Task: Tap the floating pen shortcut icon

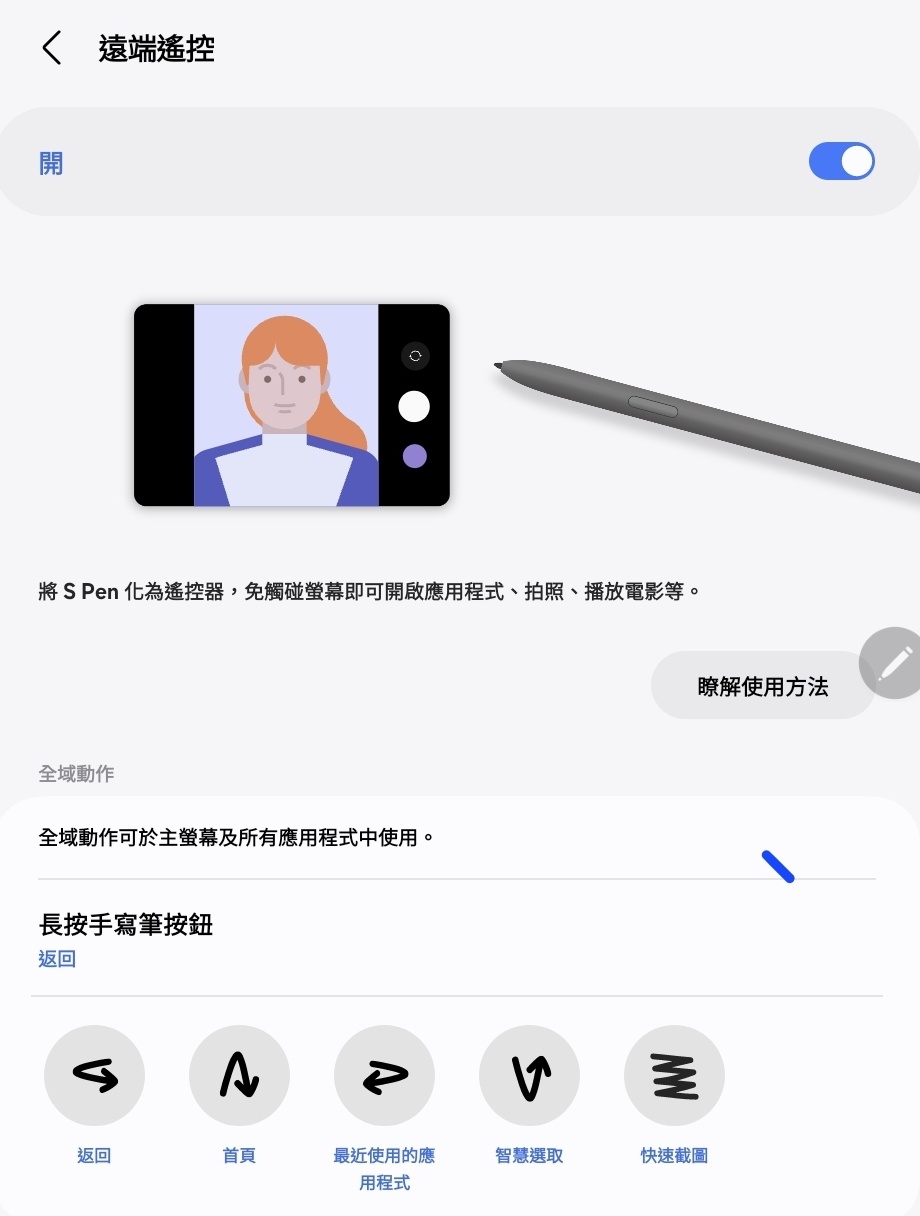Action: pos(893,663)
